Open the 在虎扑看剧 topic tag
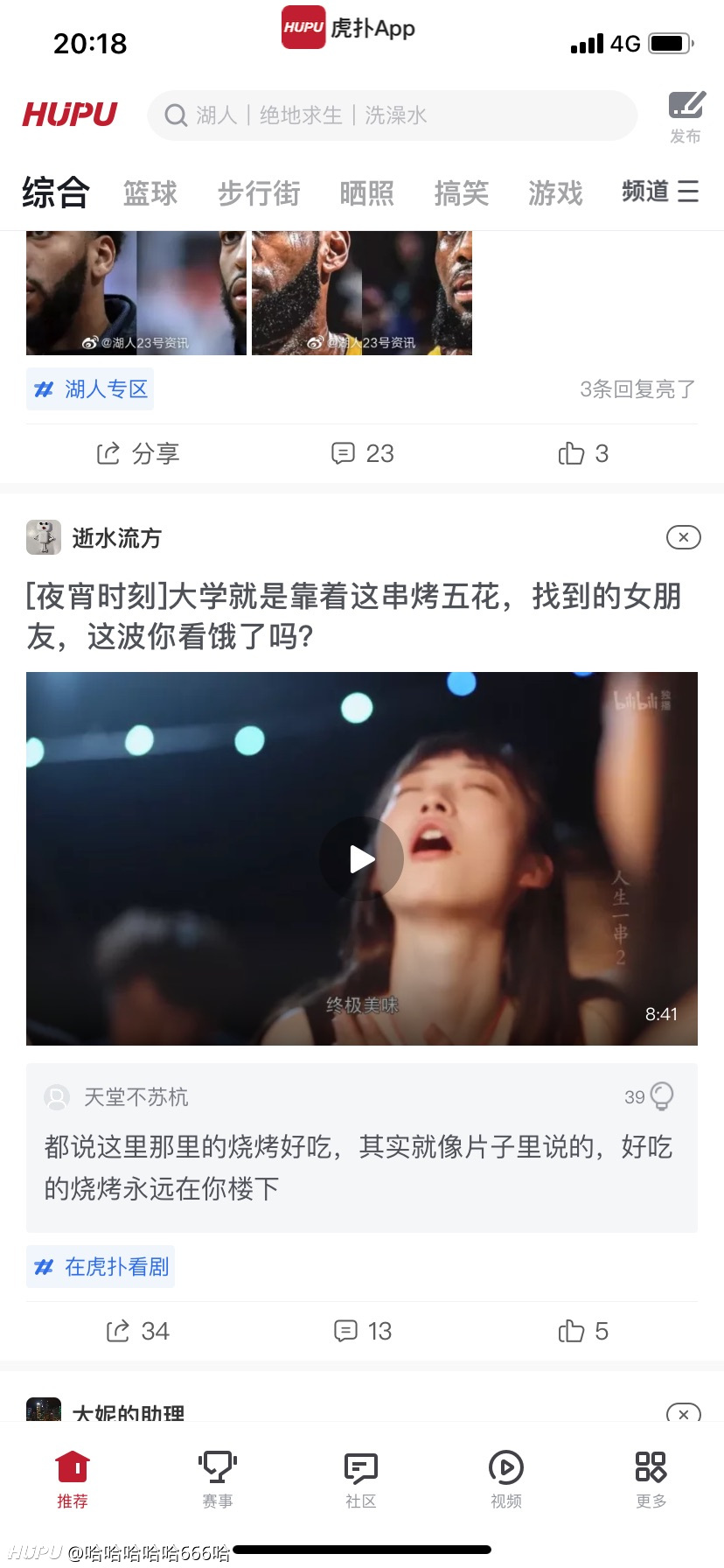The height and width of the screenshot is (1568, 724). 101,1266
